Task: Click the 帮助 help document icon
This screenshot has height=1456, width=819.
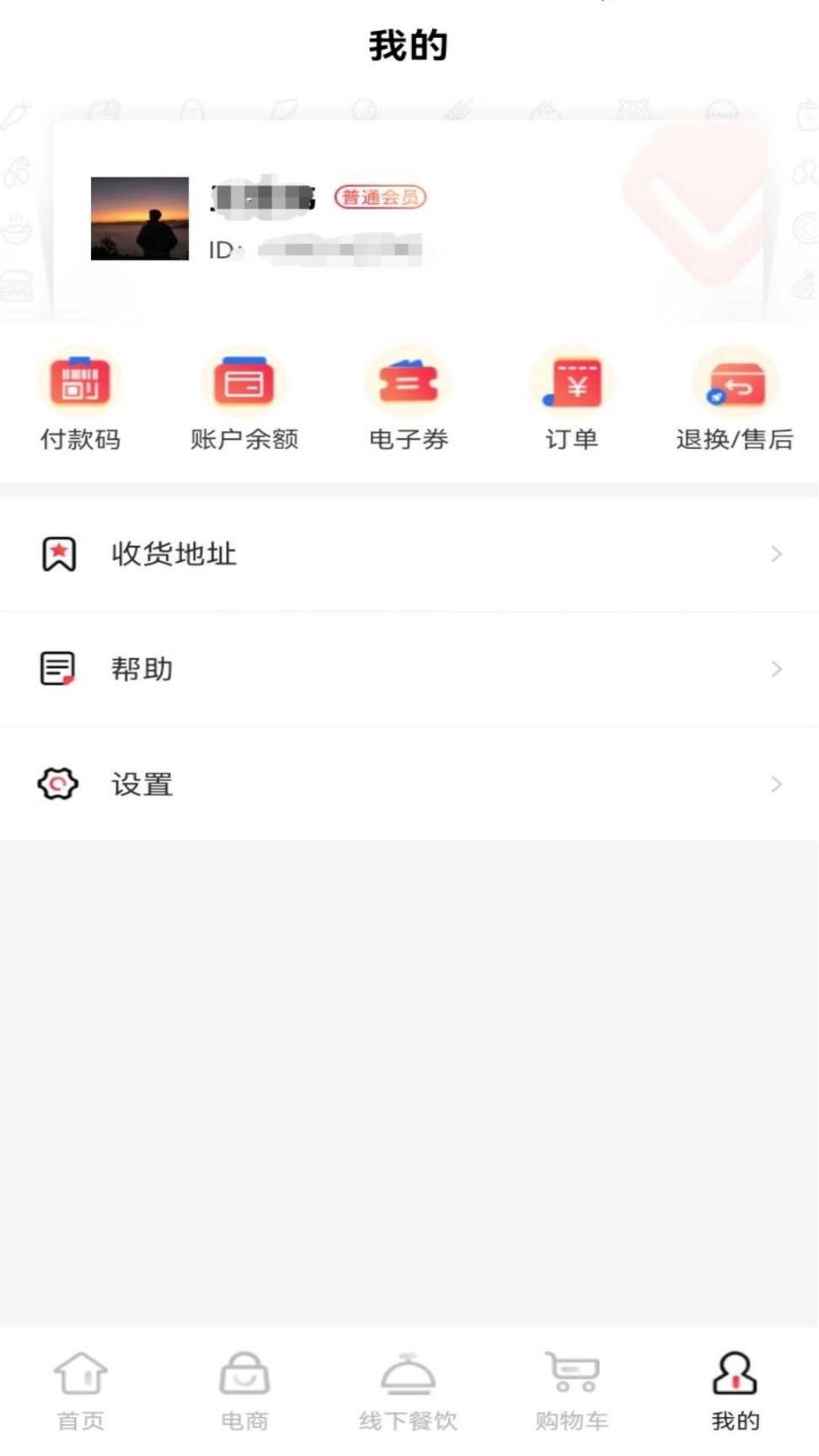Action: coord(56,668)
